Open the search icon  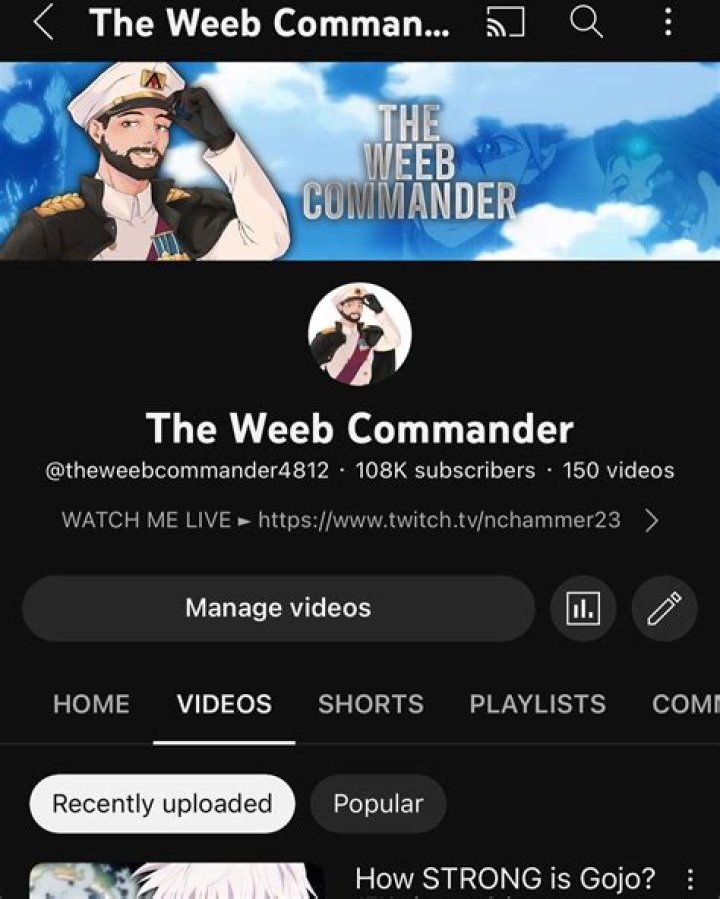[x=586, y=23]
